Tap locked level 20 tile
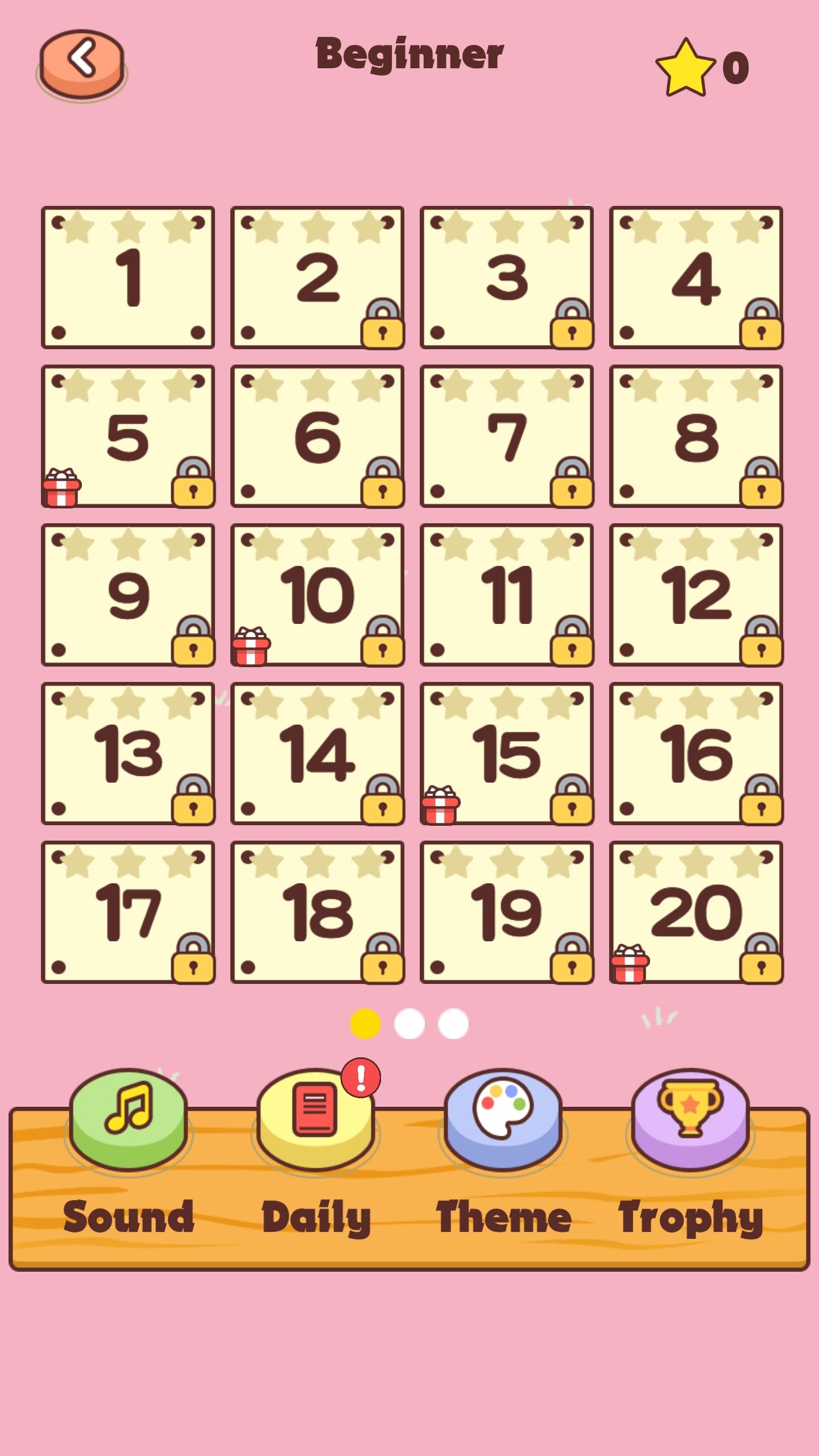The image size is (819, 1456). [x=696, y=912]
